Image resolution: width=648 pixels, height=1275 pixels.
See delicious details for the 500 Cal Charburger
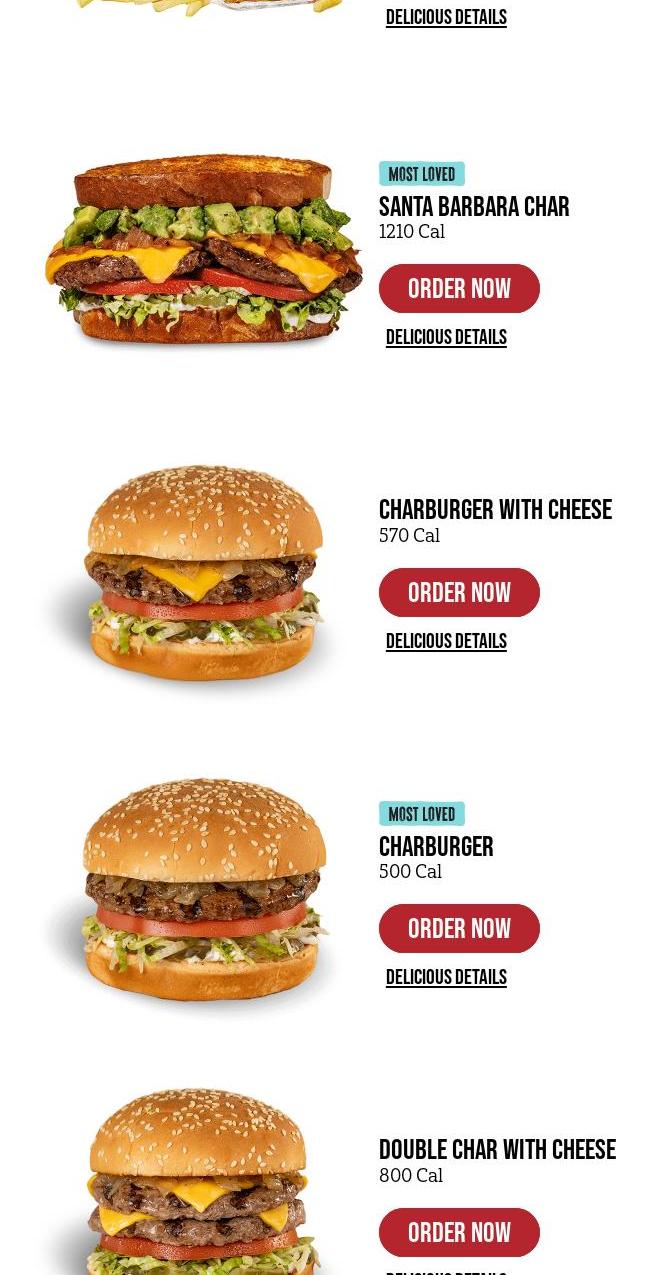point(446,978)
